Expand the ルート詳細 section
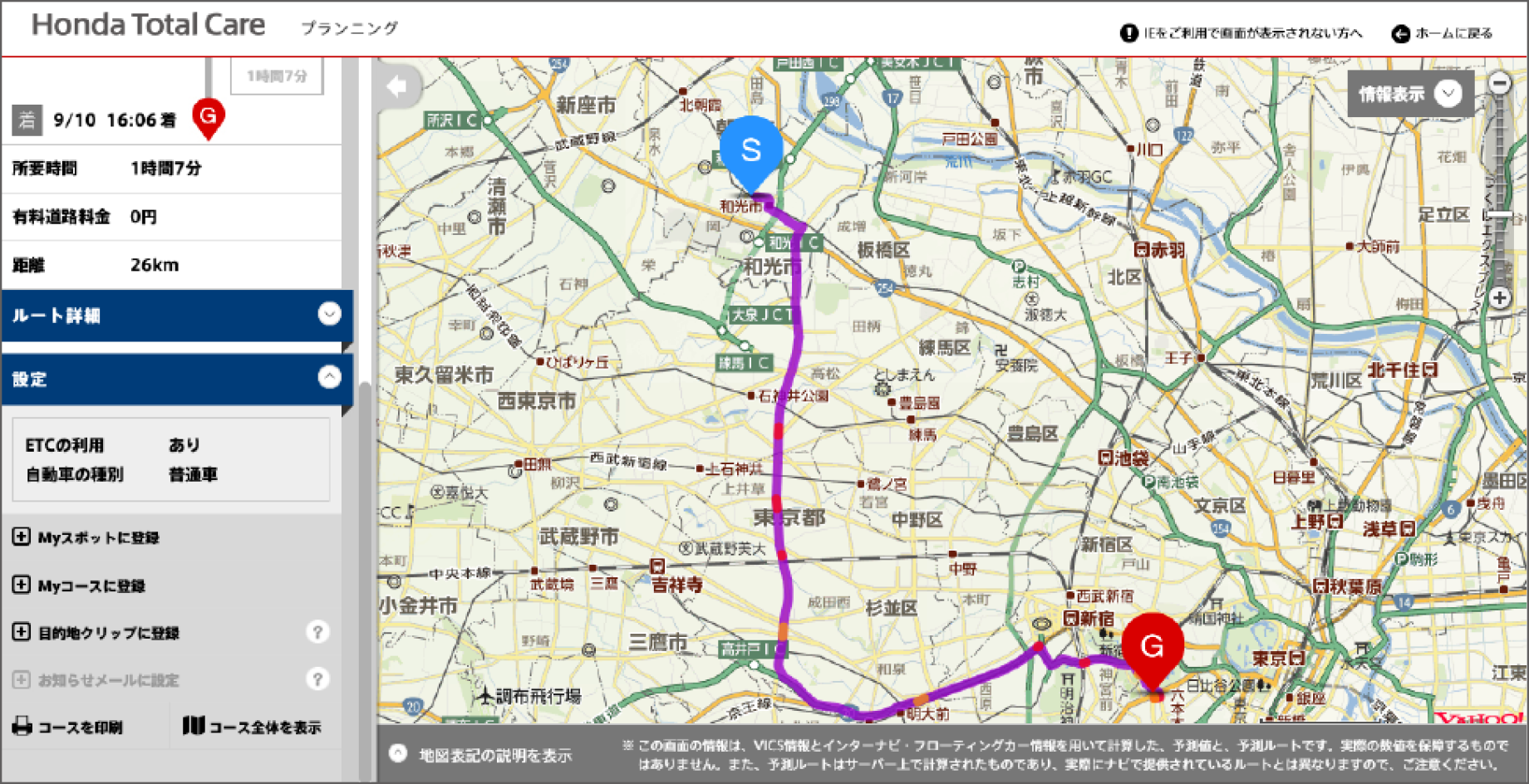The height and width of the screenshot is (784, 1529). (330, 314)
